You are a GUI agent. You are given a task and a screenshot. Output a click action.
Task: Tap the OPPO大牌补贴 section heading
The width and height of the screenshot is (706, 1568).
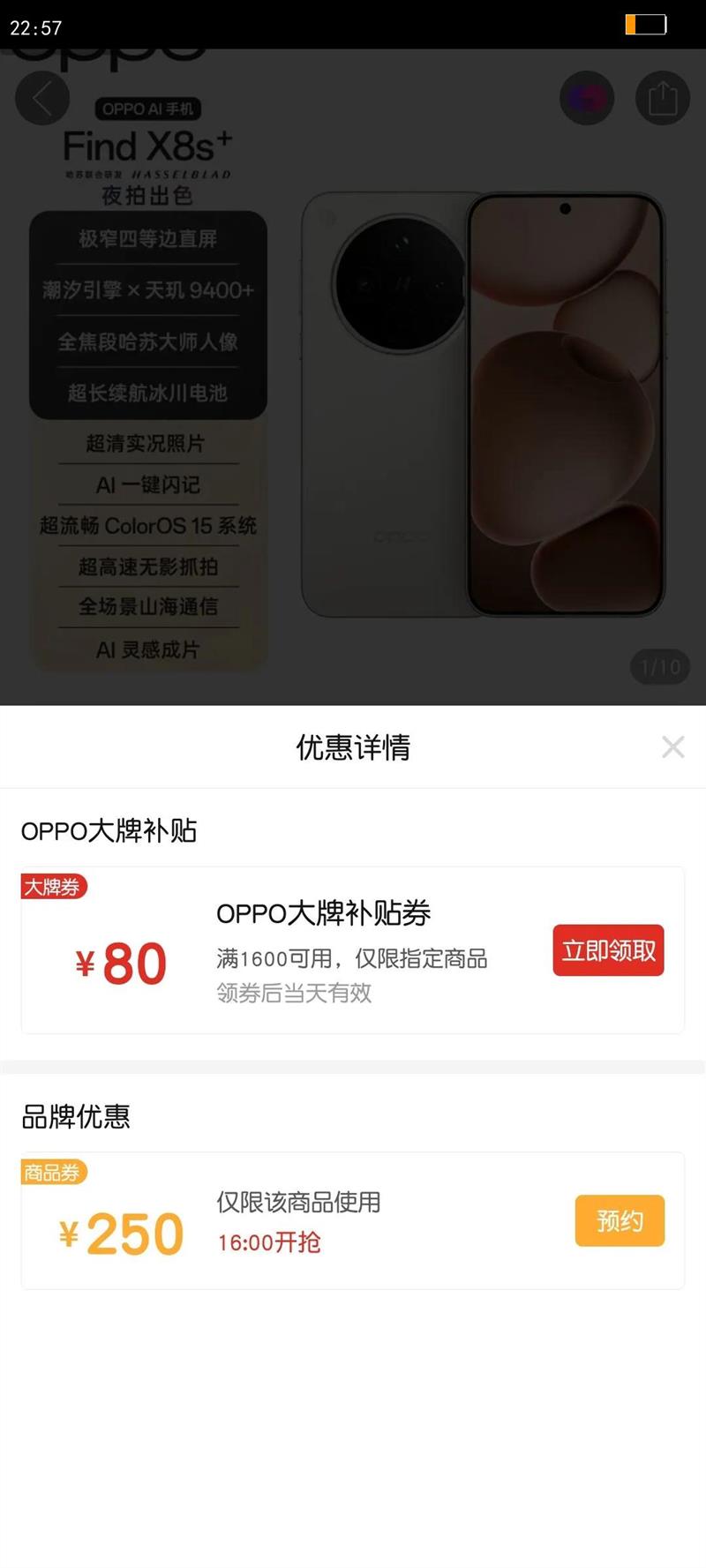click(109, 830)
